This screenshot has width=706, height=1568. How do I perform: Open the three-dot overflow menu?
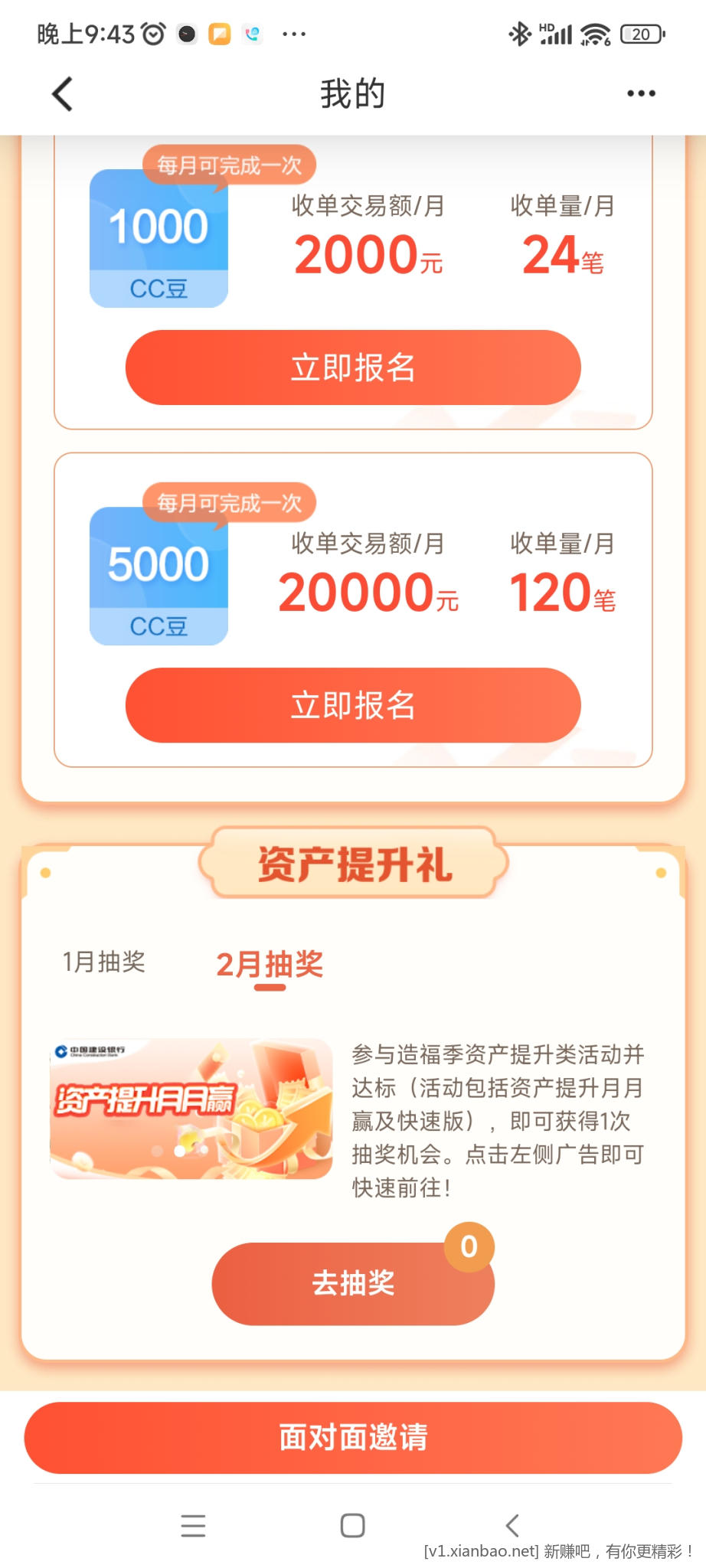pyautogui.click(x=641, y=93)
